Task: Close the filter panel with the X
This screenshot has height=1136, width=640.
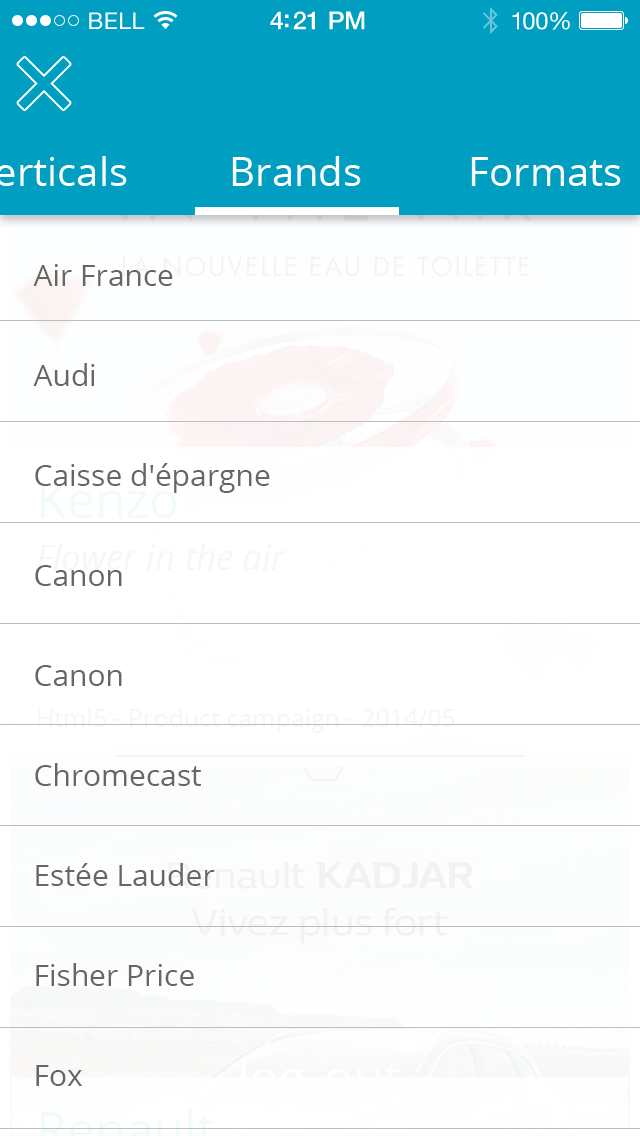Action: click(x=43, y=84)
